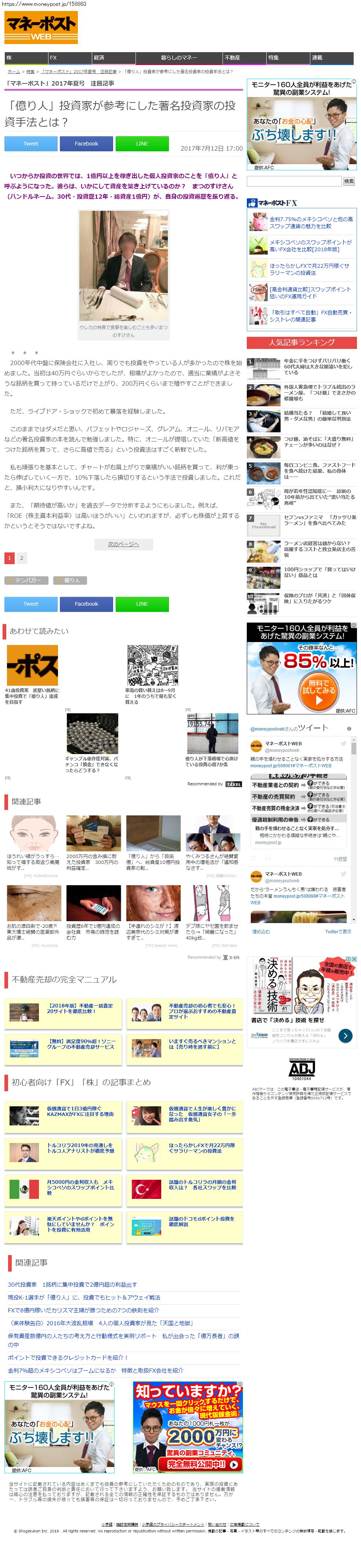361x1568 pixels.
Task: Open the 埋め込む link under the tweets
Action: pyautogui.click(x=260, y=931)
